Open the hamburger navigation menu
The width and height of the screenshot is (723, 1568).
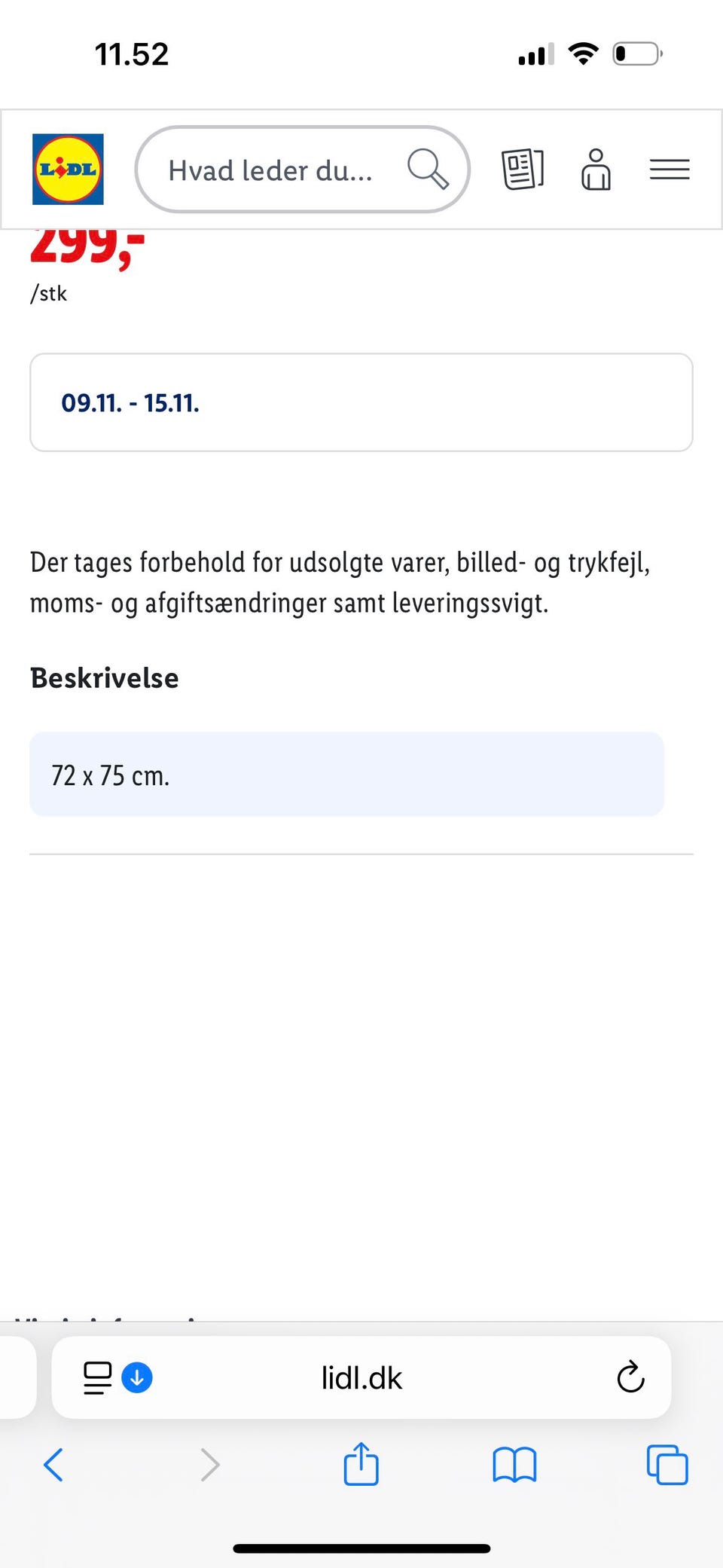point(669,169)
